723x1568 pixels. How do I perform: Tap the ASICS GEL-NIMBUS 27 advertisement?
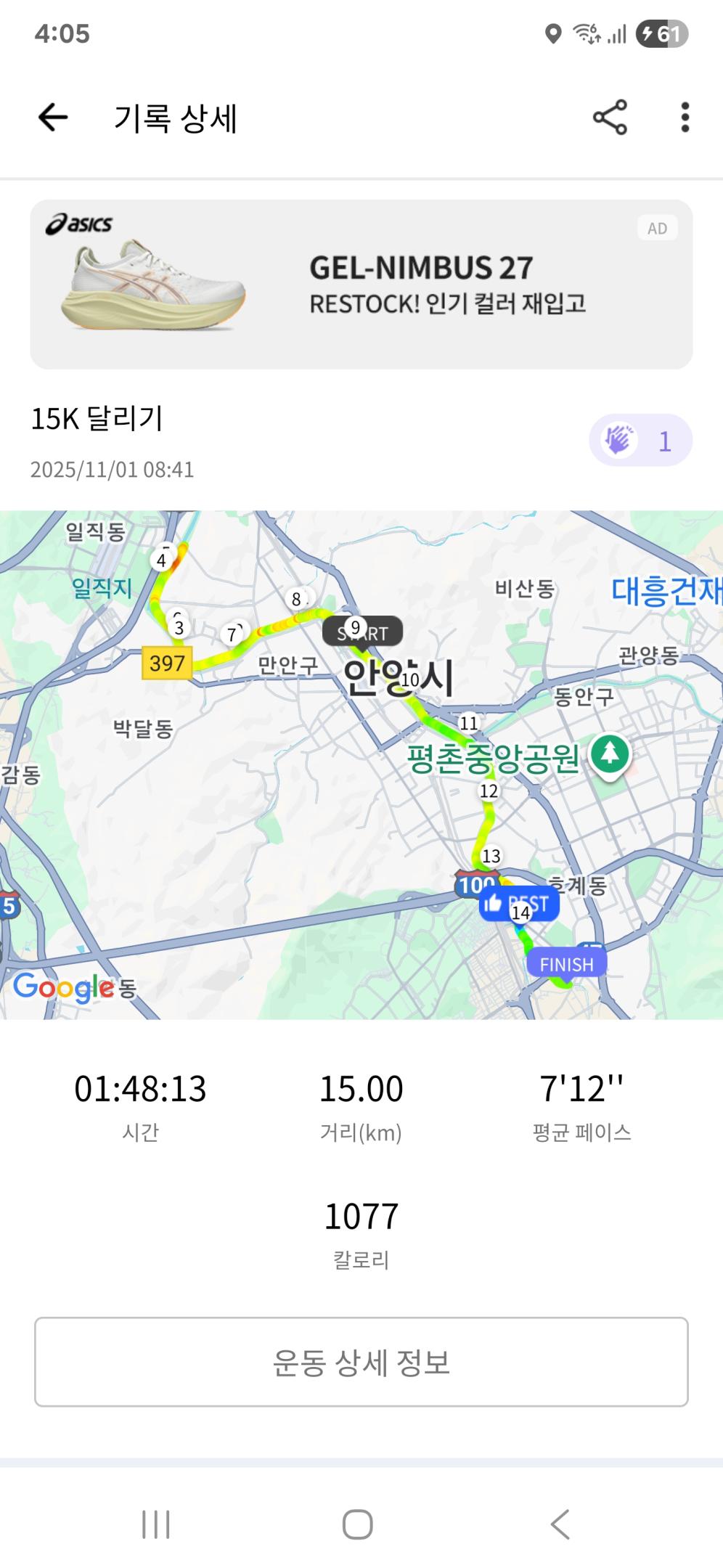point(361,283)
